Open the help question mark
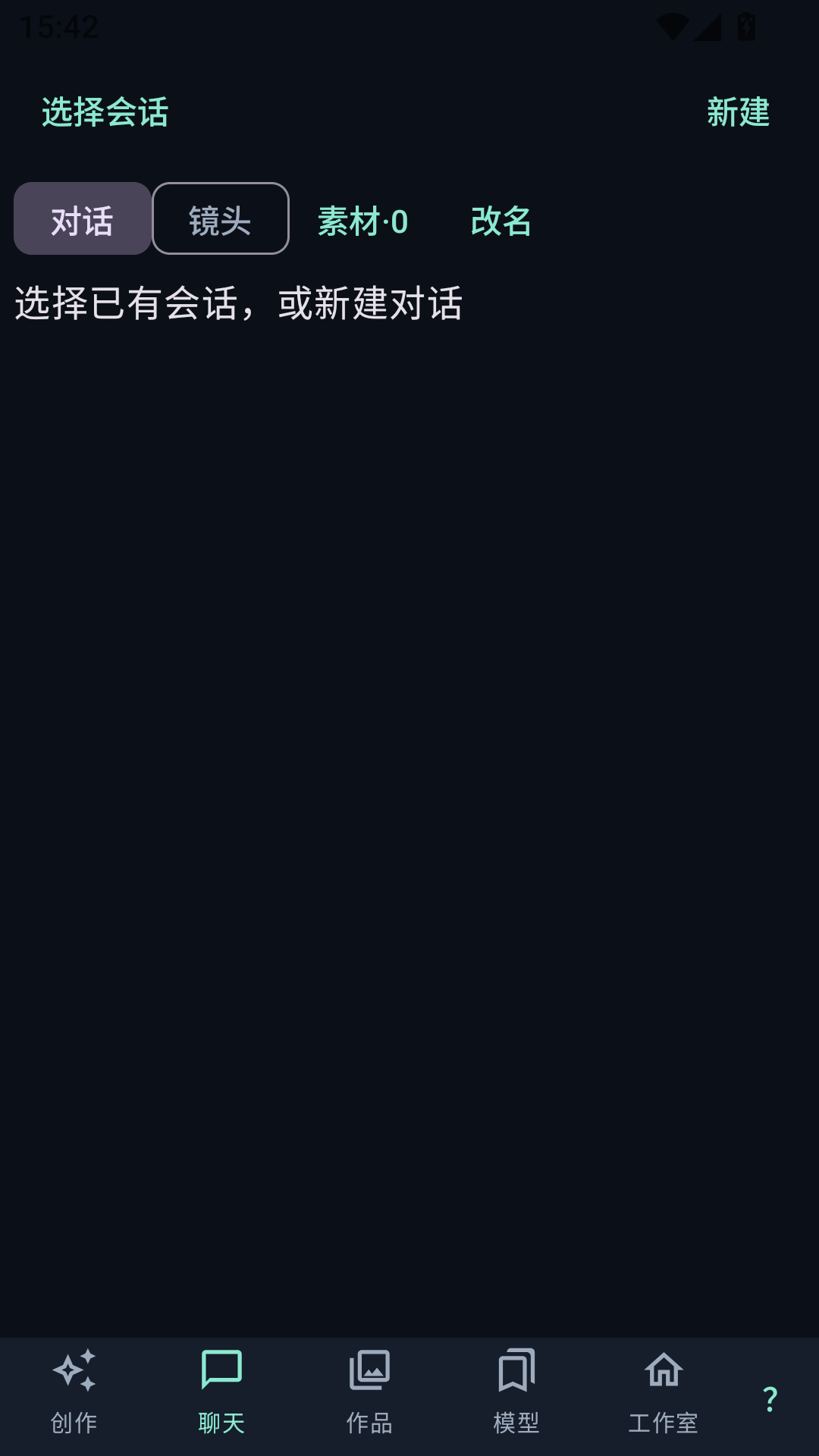Screen dimensions: 819x1456 click(770, 1399)
